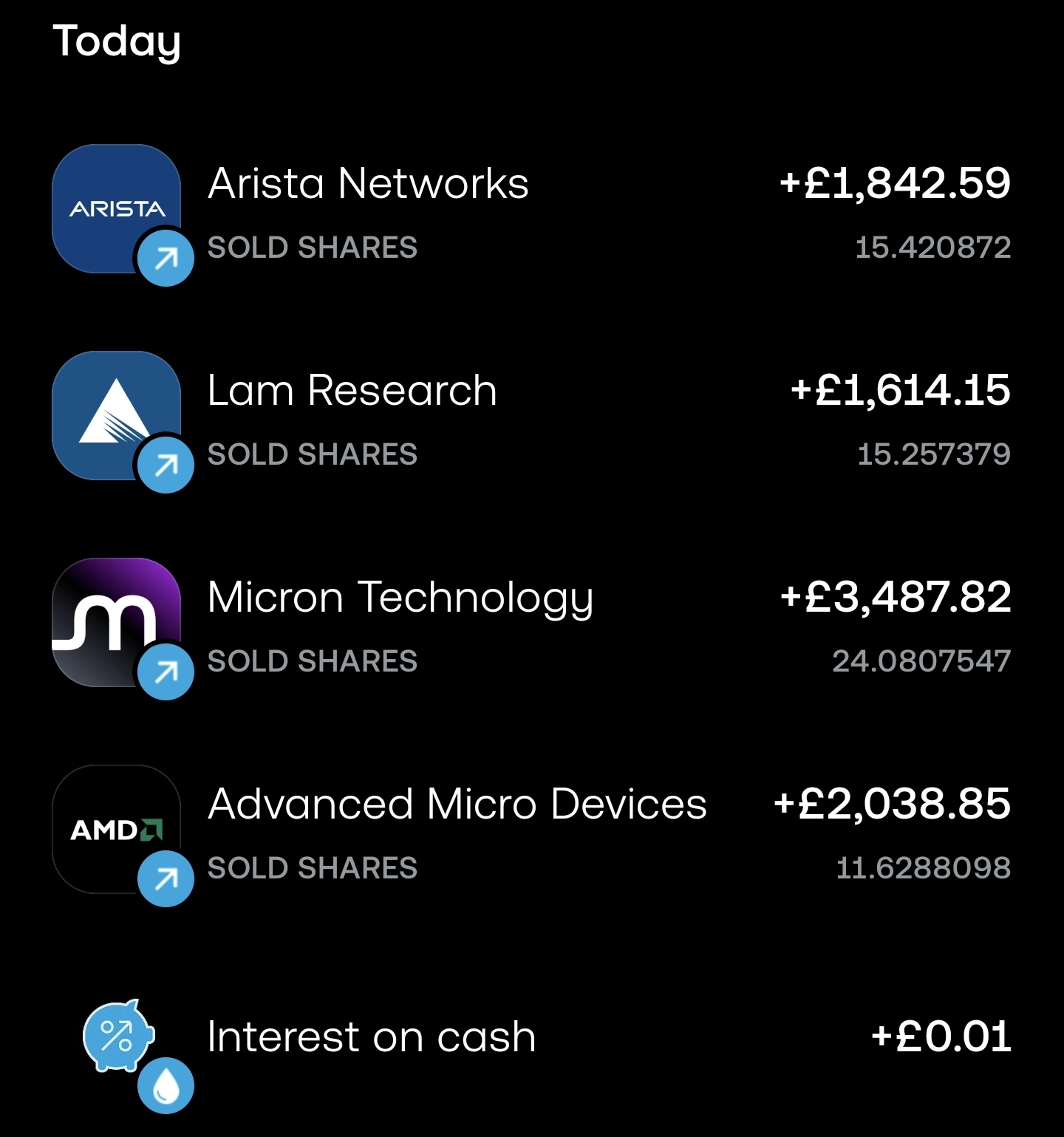Image resolution: width=1064 pixels, height=1137 pixels.
Task: Open the Arista Networks sold shares transaction
Action: pyautogui.click(x=532, y=213)
